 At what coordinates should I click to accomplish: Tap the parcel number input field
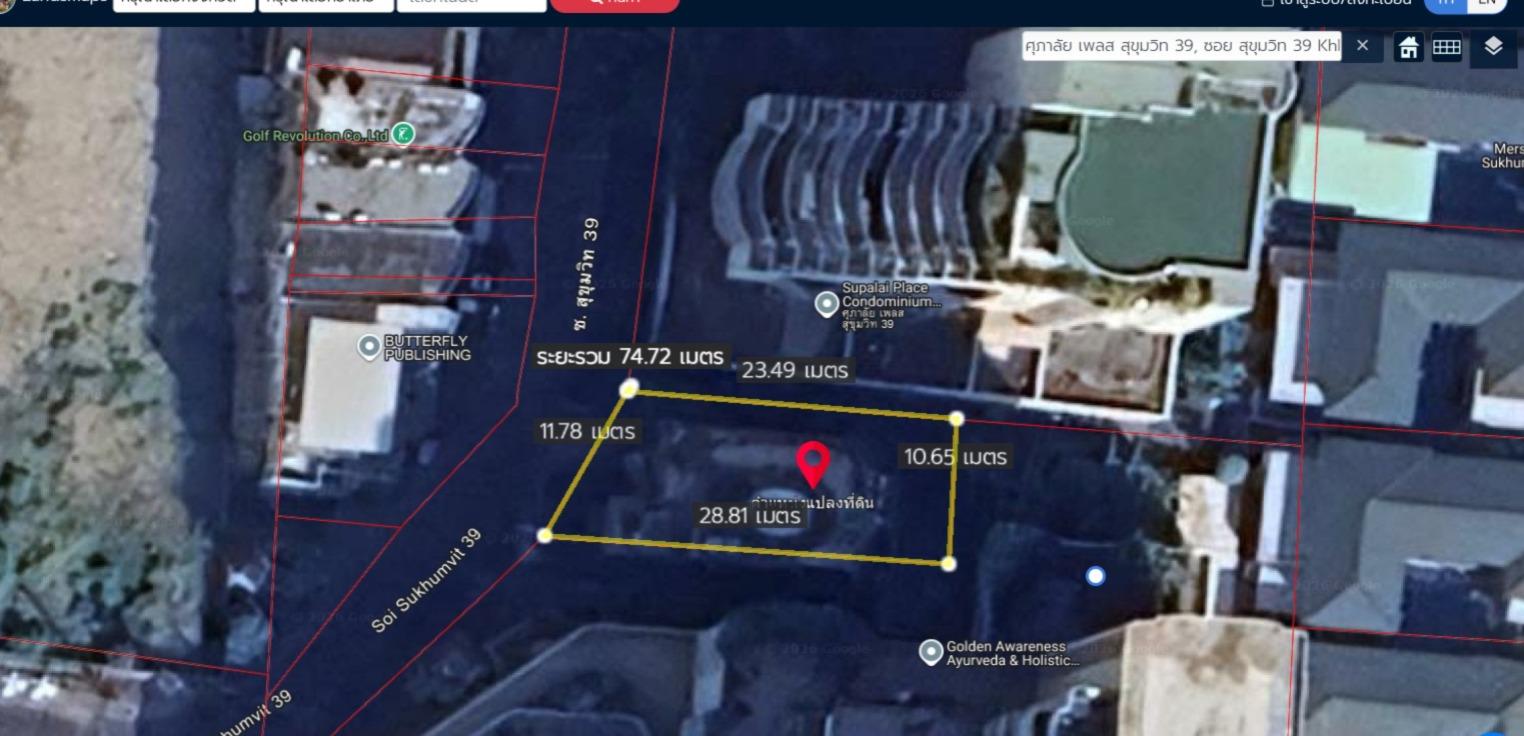click(471, 3)
